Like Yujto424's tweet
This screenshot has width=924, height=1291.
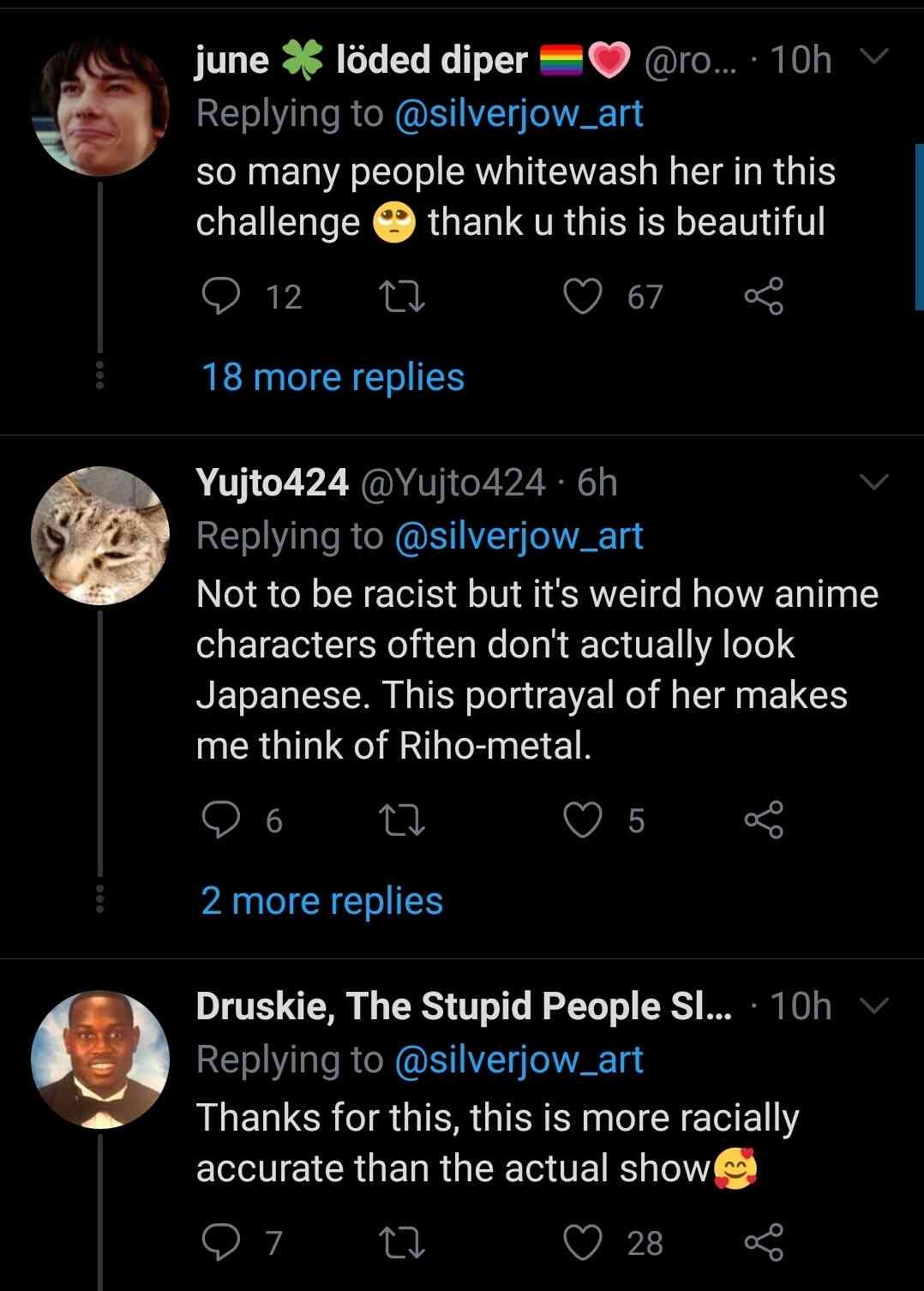583,820
